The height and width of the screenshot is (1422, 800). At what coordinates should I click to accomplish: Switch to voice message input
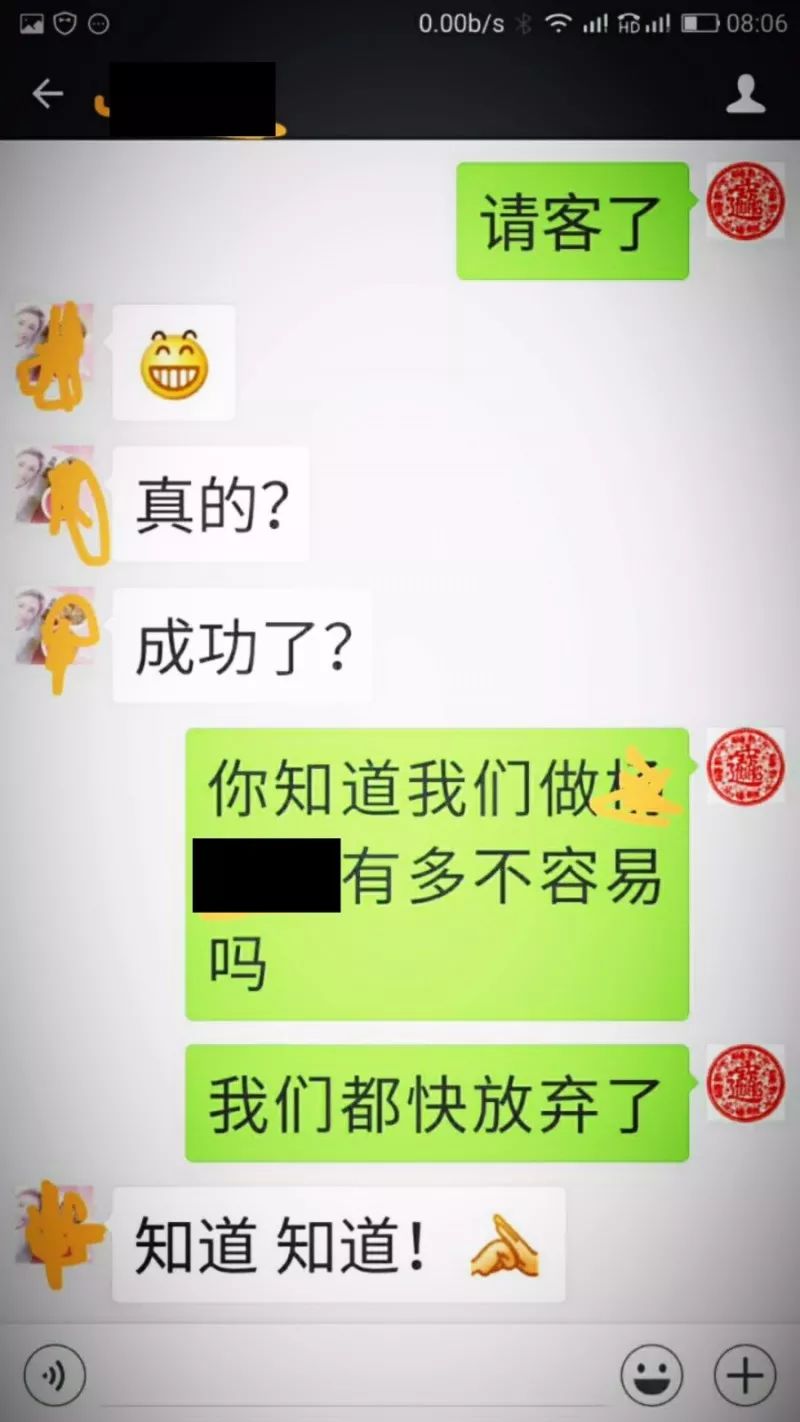click(x=55, y=1376)
